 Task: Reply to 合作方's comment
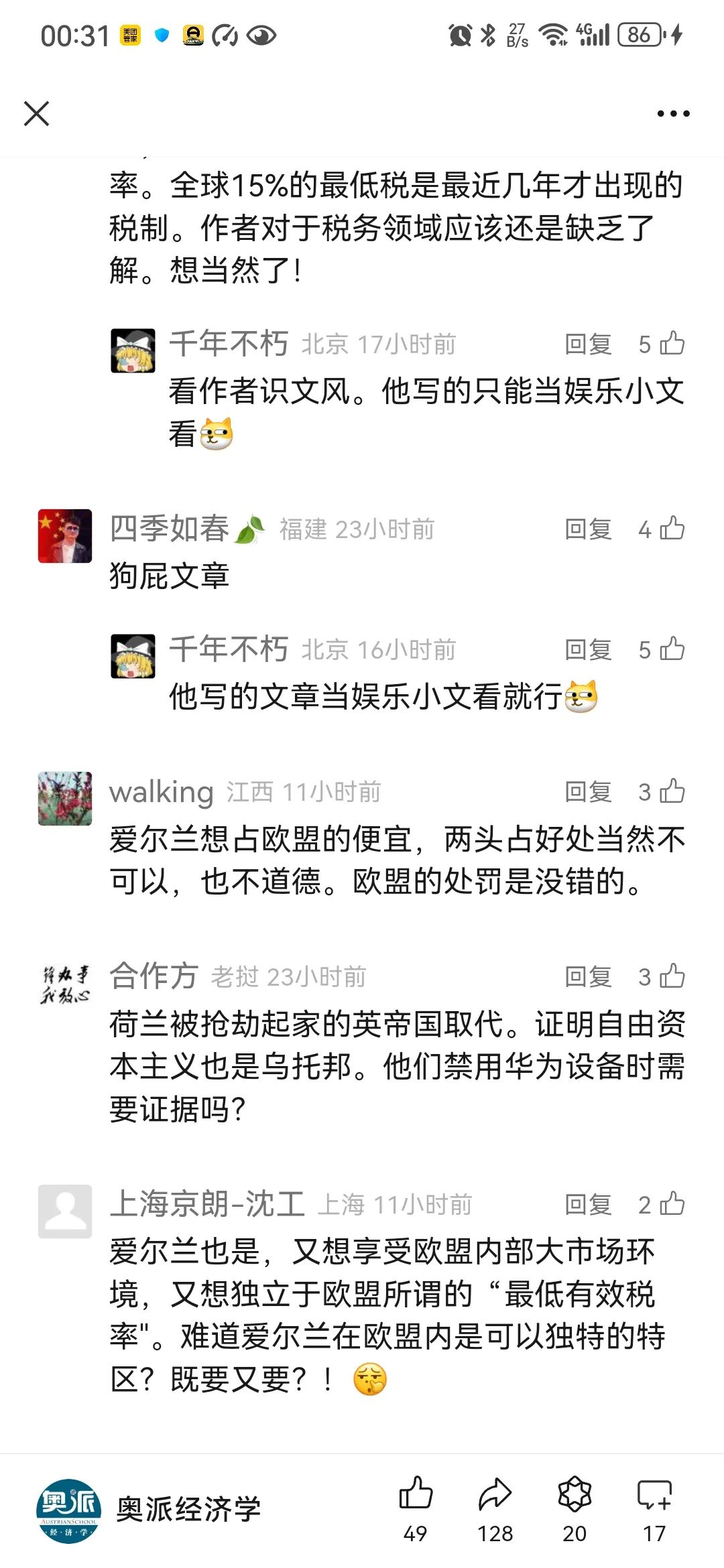tap(588, 977)
